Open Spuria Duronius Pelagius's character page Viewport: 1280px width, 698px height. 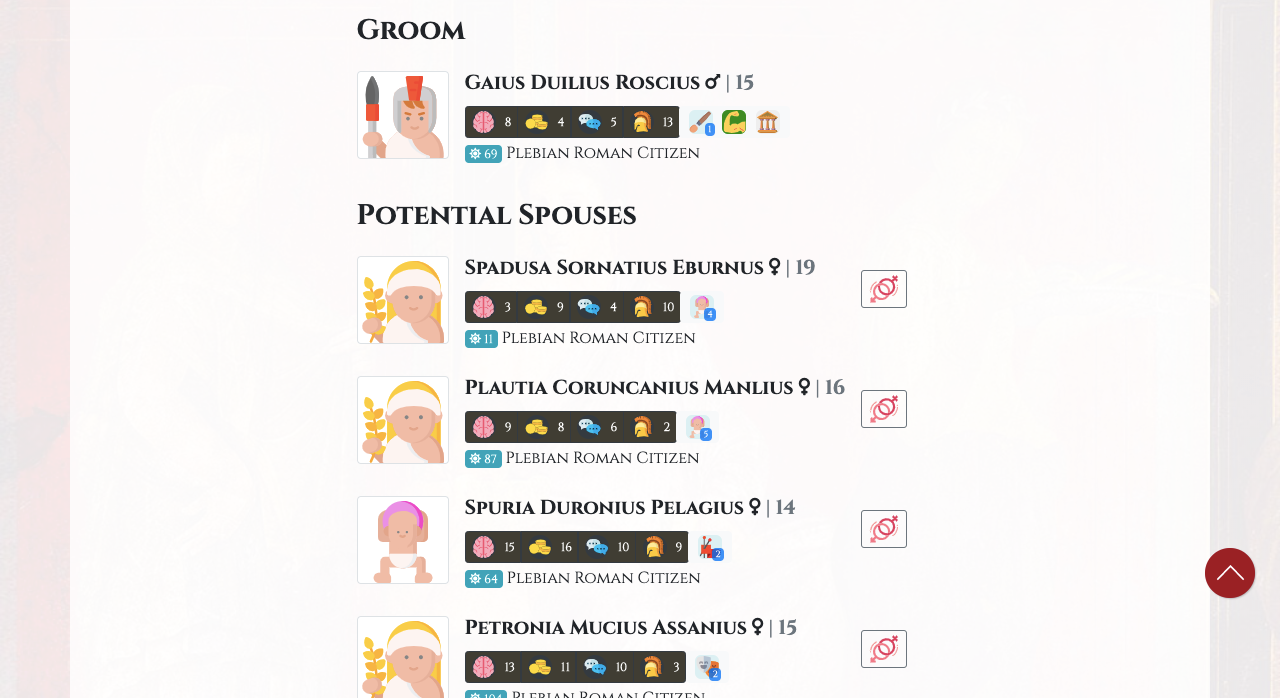(604, 508)
